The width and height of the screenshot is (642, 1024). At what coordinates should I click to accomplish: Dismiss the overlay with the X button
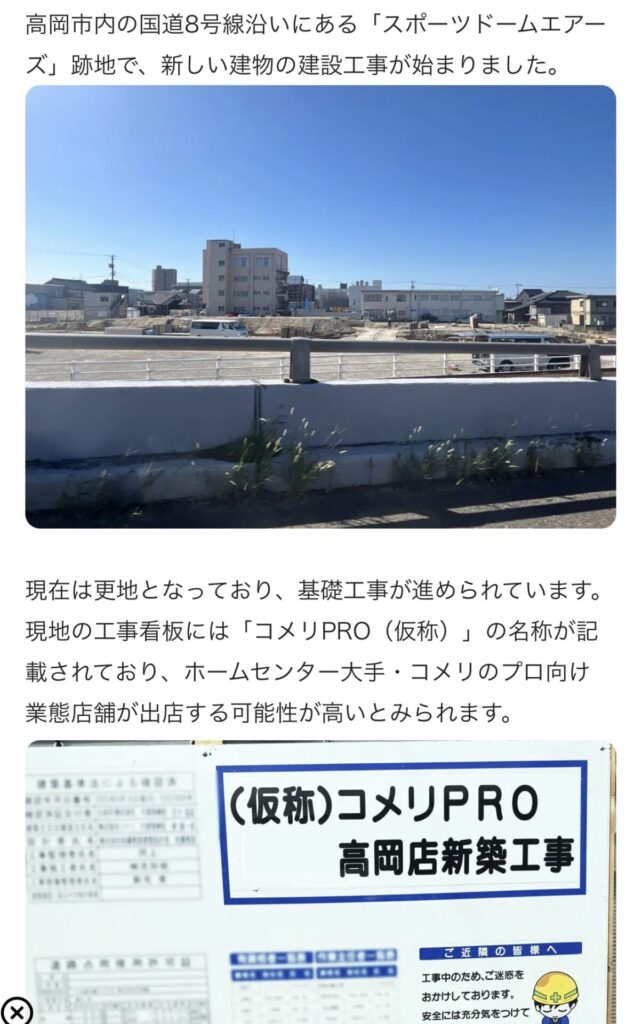click(x=17, y=1009)
